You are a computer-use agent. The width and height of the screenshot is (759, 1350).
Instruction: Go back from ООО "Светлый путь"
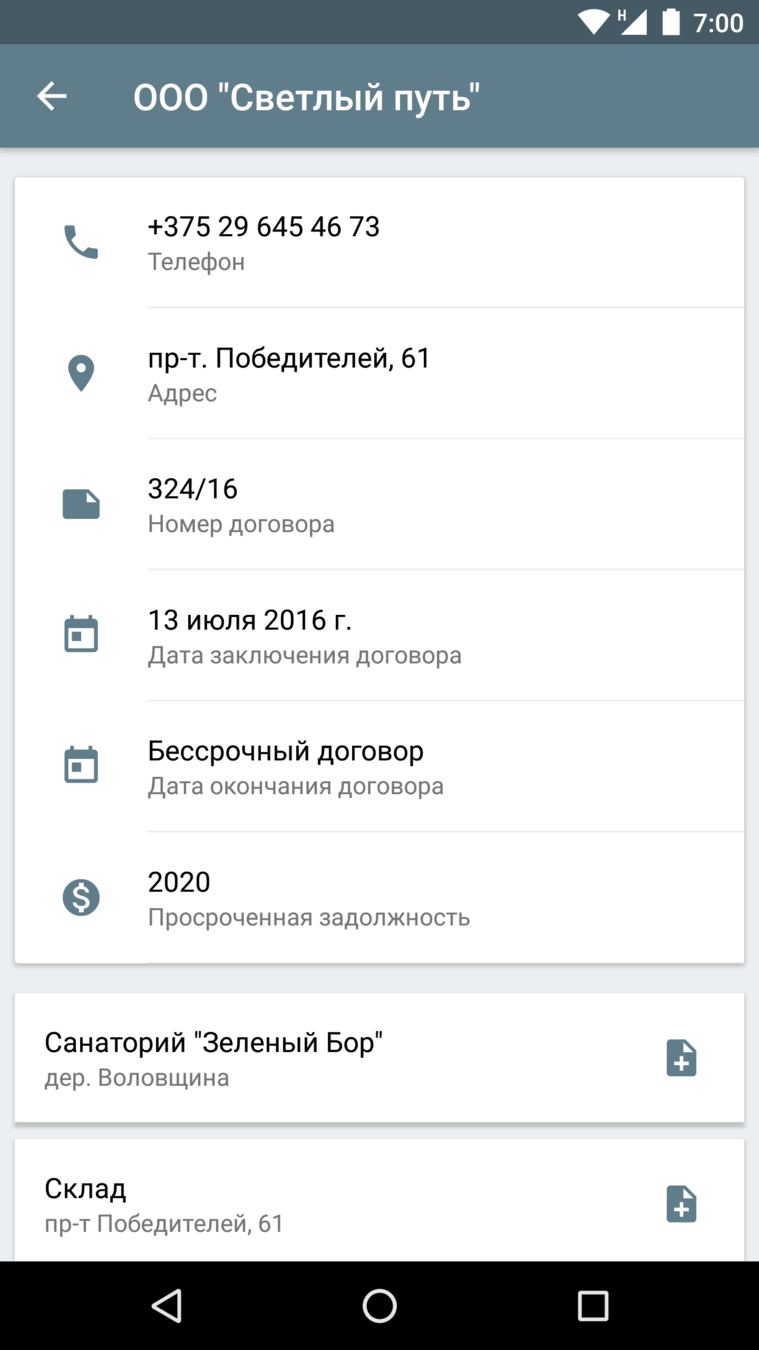pos(52,96)
